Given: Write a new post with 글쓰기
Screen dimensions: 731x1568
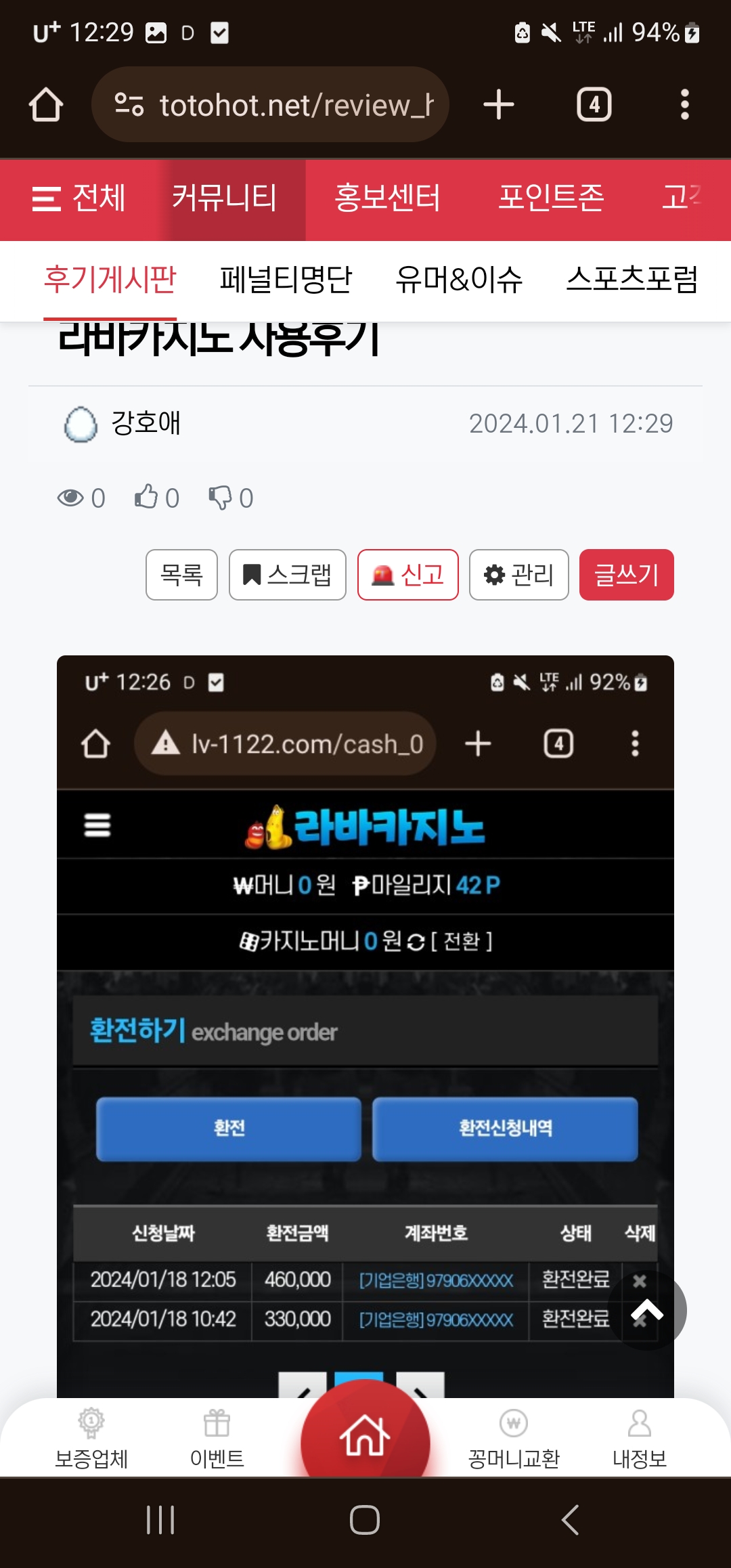Looking at the screenshot, I should [626, 575].
